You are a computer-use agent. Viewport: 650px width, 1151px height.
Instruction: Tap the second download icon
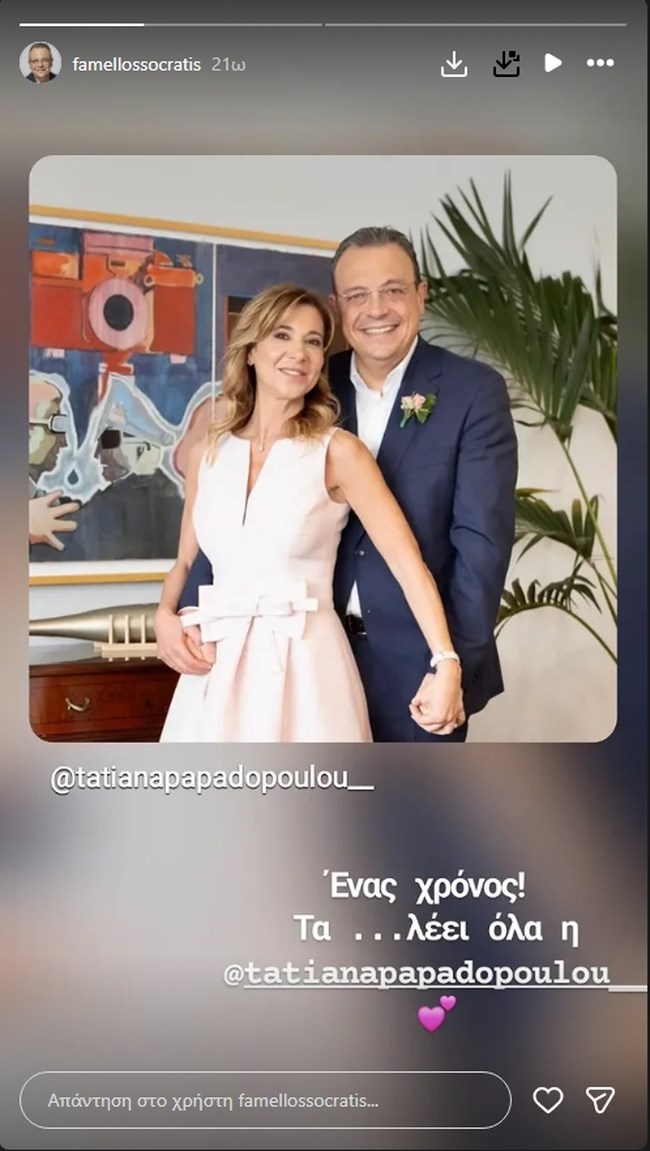(507, 63)
